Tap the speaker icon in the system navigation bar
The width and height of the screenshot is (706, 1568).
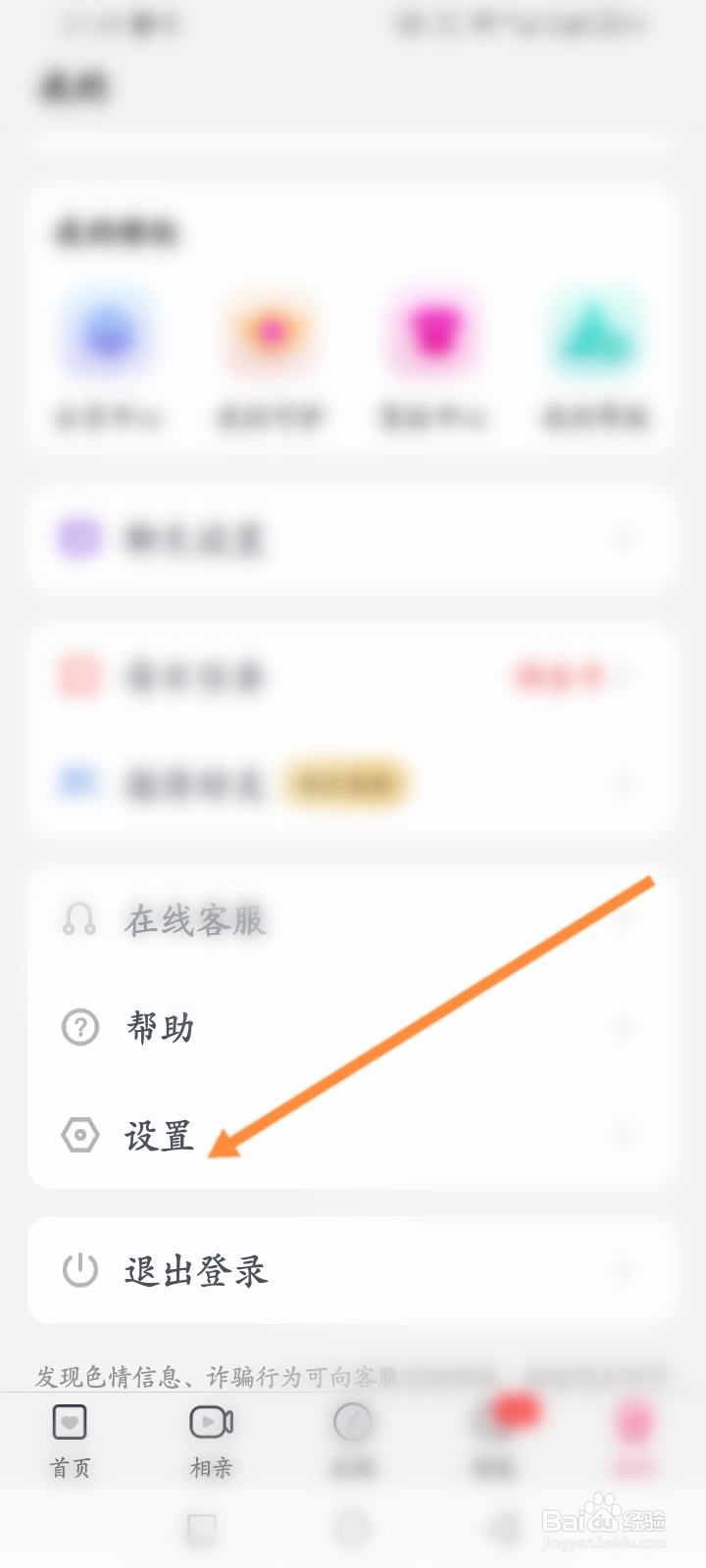500,1527
